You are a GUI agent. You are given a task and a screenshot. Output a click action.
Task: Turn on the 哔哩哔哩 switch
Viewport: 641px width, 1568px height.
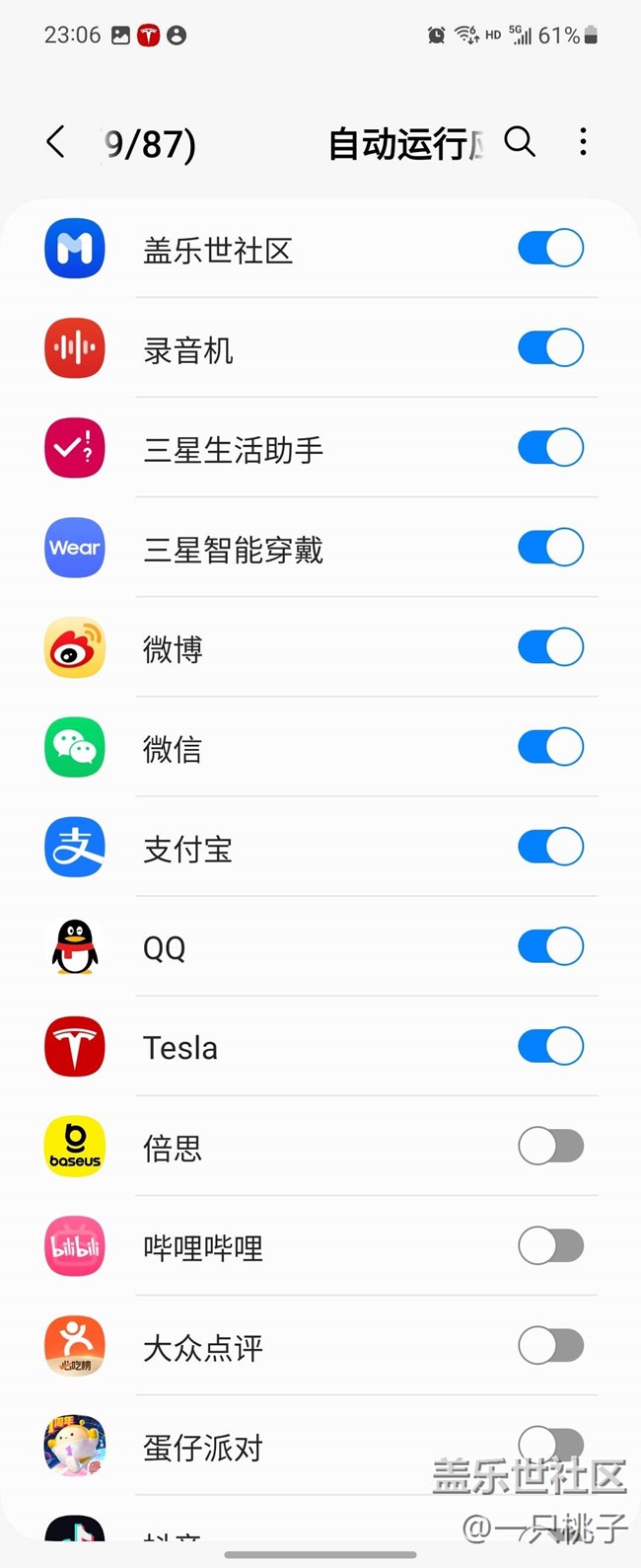[550, 1246]
